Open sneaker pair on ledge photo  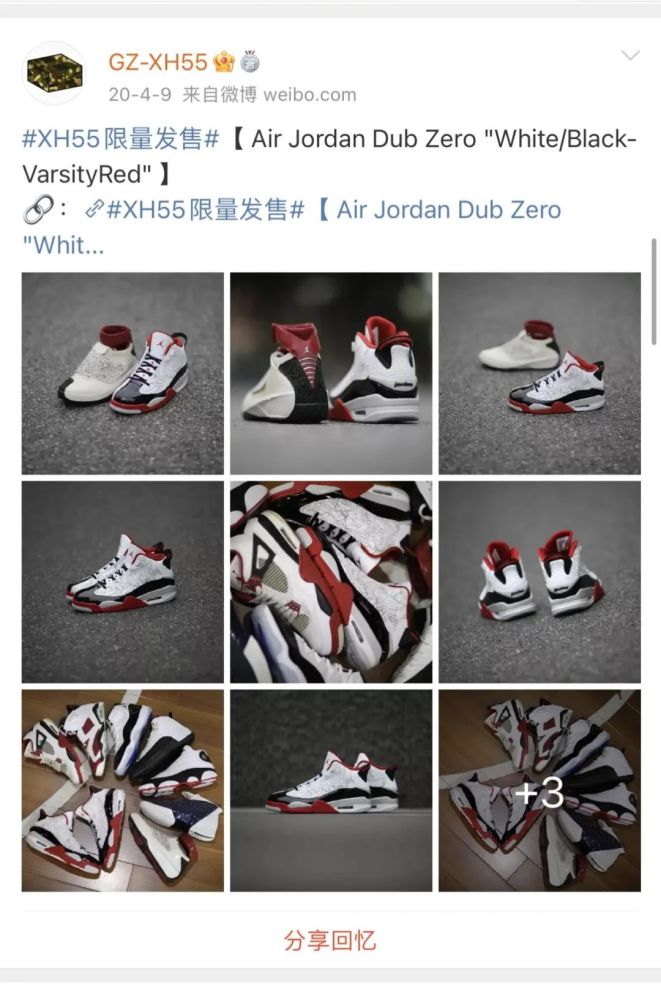click(x=331, y=790)
